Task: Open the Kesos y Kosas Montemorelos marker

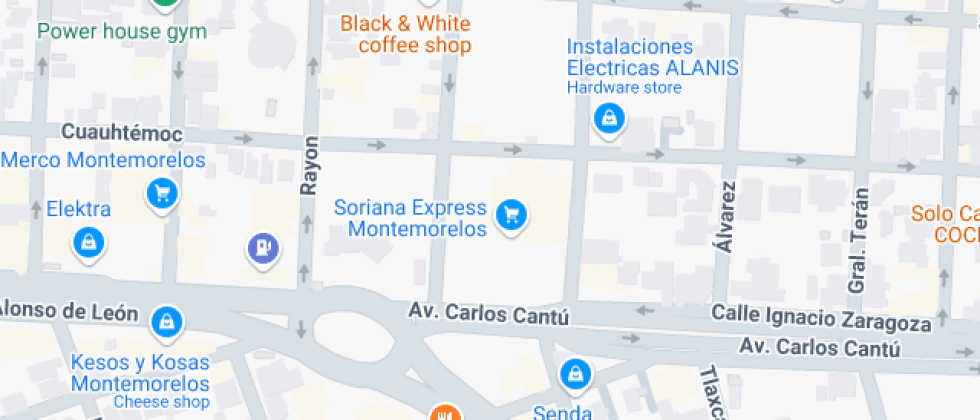Action: point(166,323)
